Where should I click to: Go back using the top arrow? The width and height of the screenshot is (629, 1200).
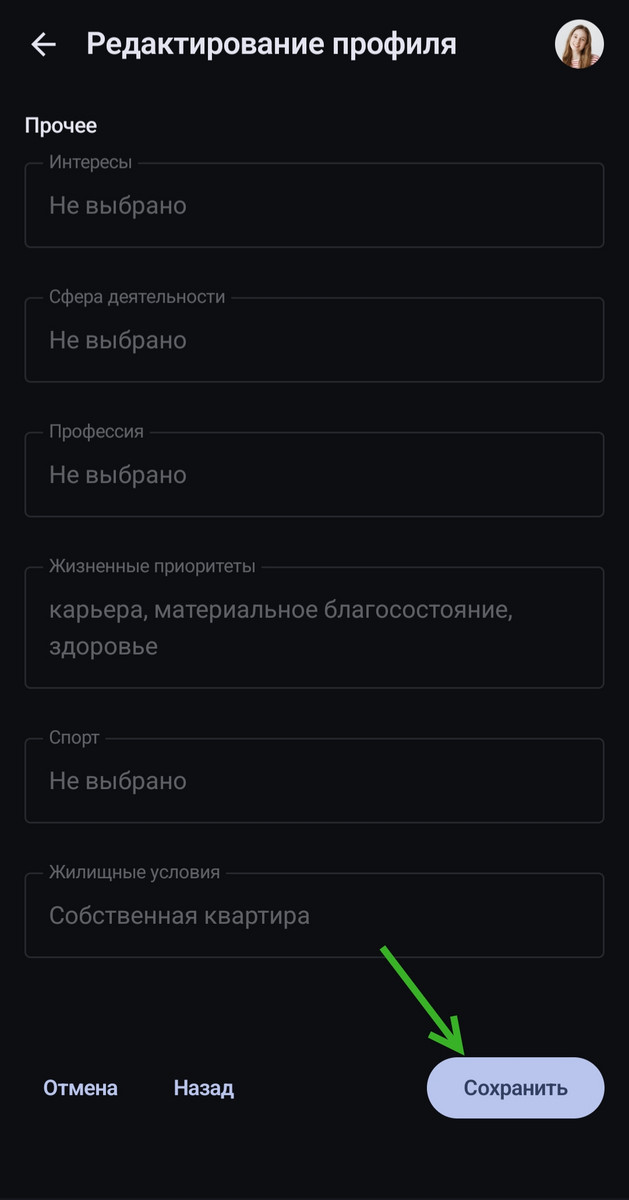pos(43,44)
